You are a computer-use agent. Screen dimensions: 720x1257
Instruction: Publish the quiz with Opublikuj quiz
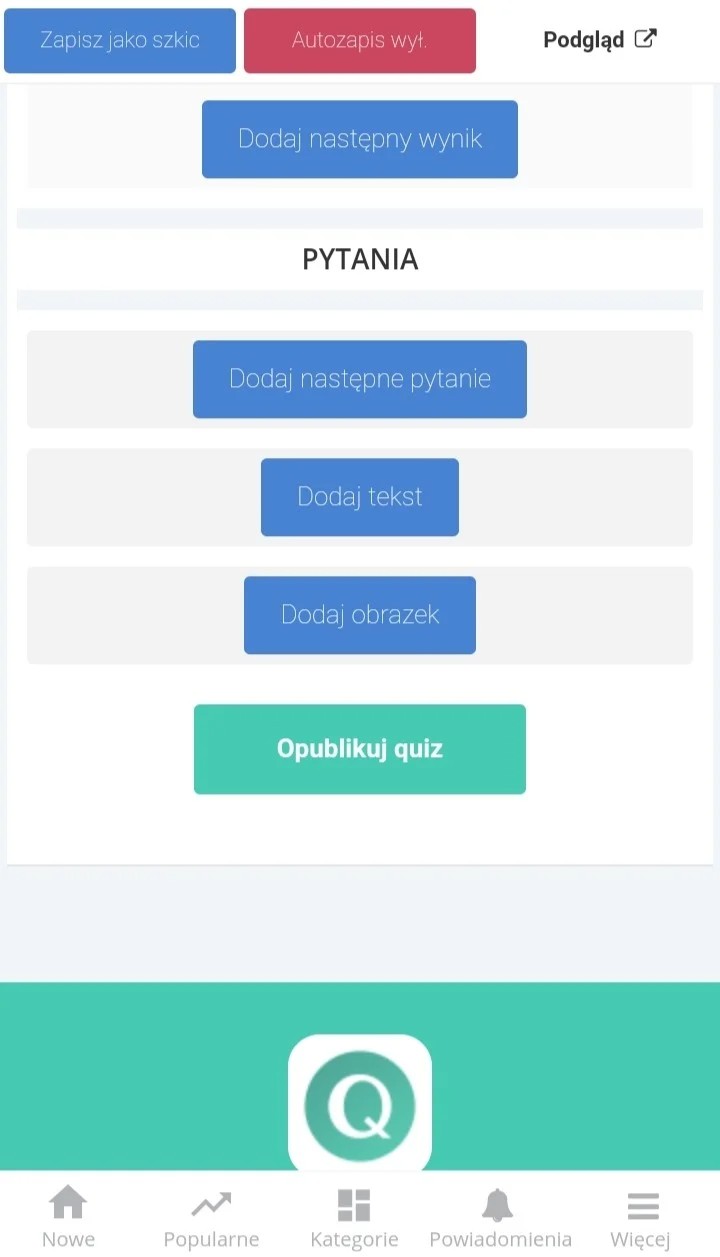[x=360, y=749]
